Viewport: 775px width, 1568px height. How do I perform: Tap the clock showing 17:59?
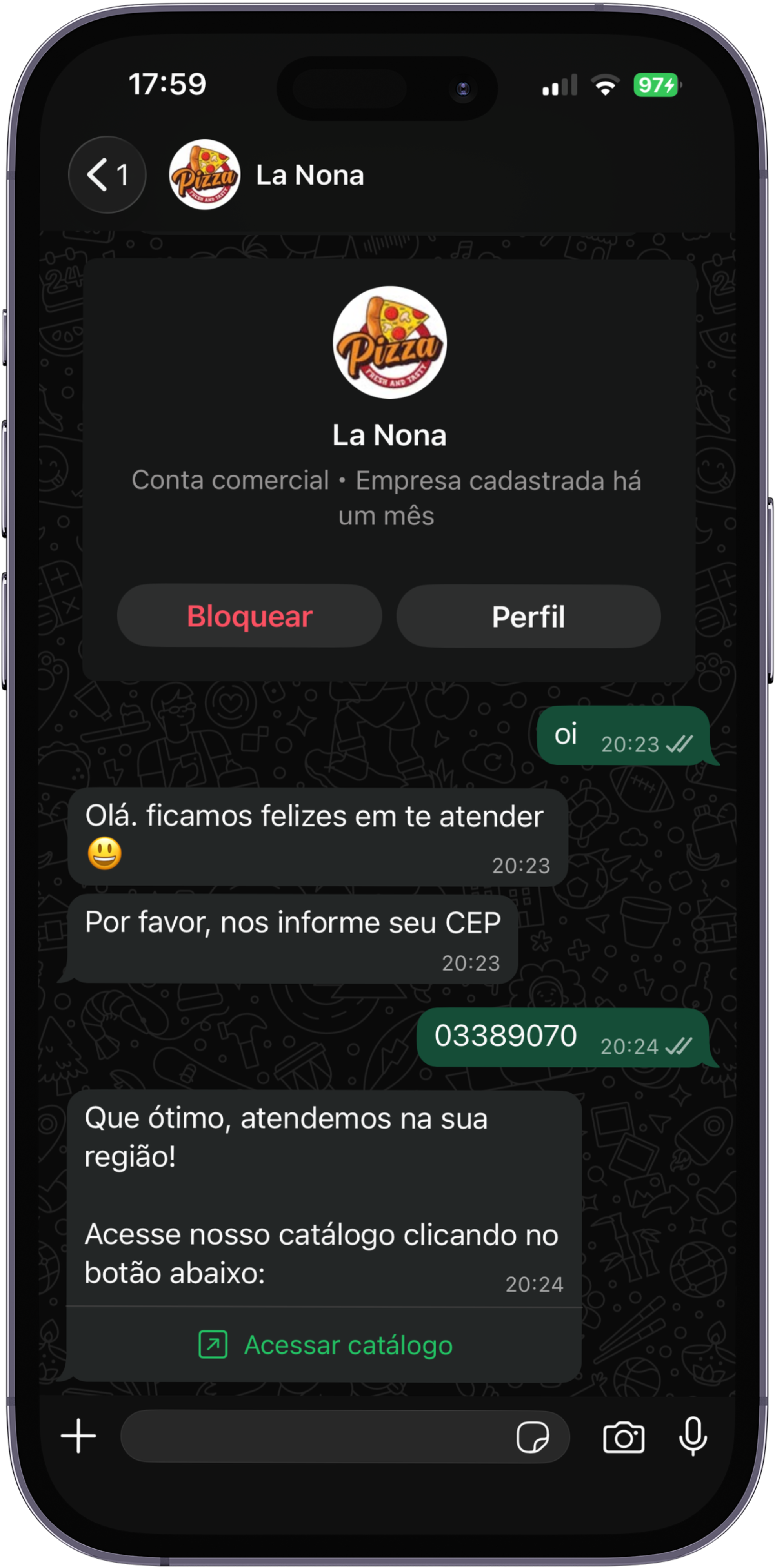(169, 84)
